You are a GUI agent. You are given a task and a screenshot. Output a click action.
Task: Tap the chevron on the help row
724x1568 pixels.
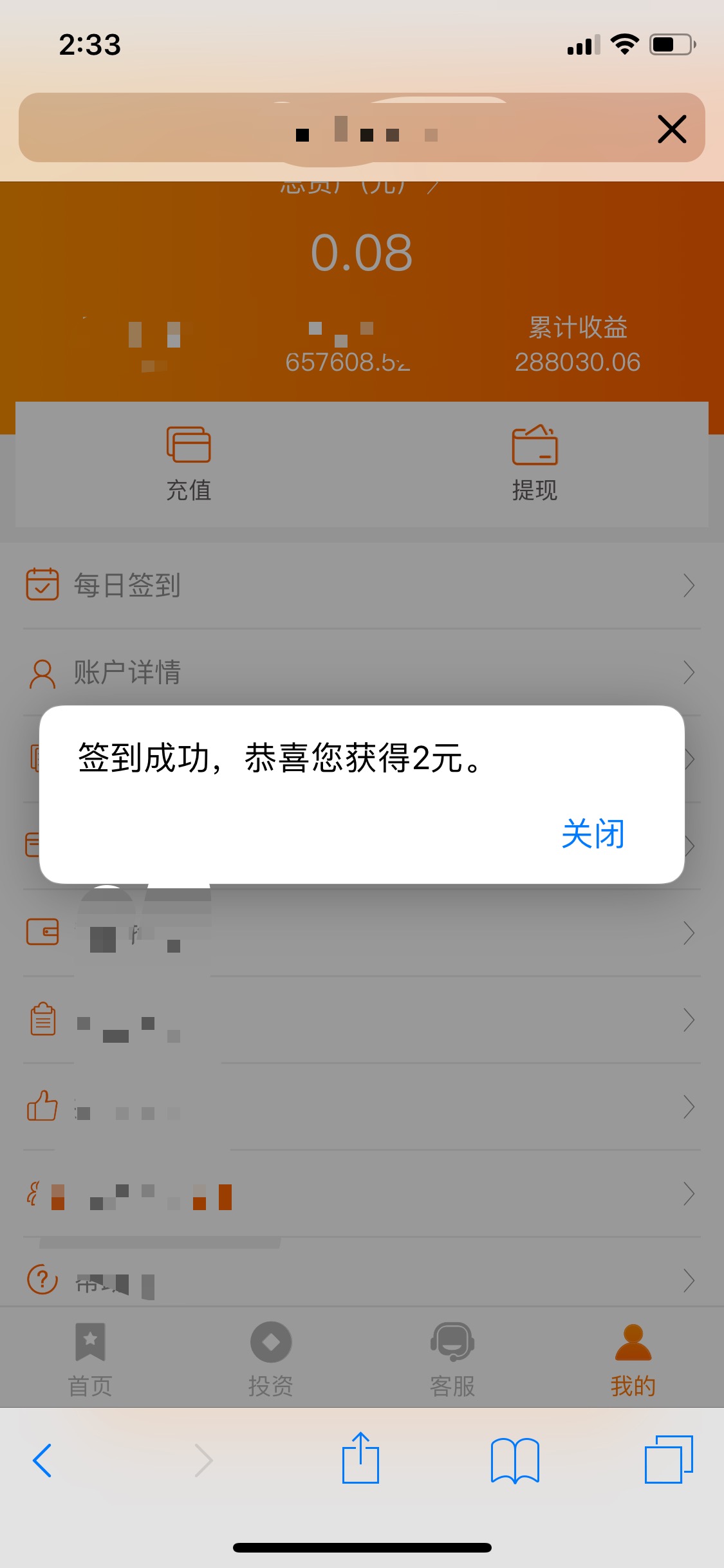(690, 1281)
